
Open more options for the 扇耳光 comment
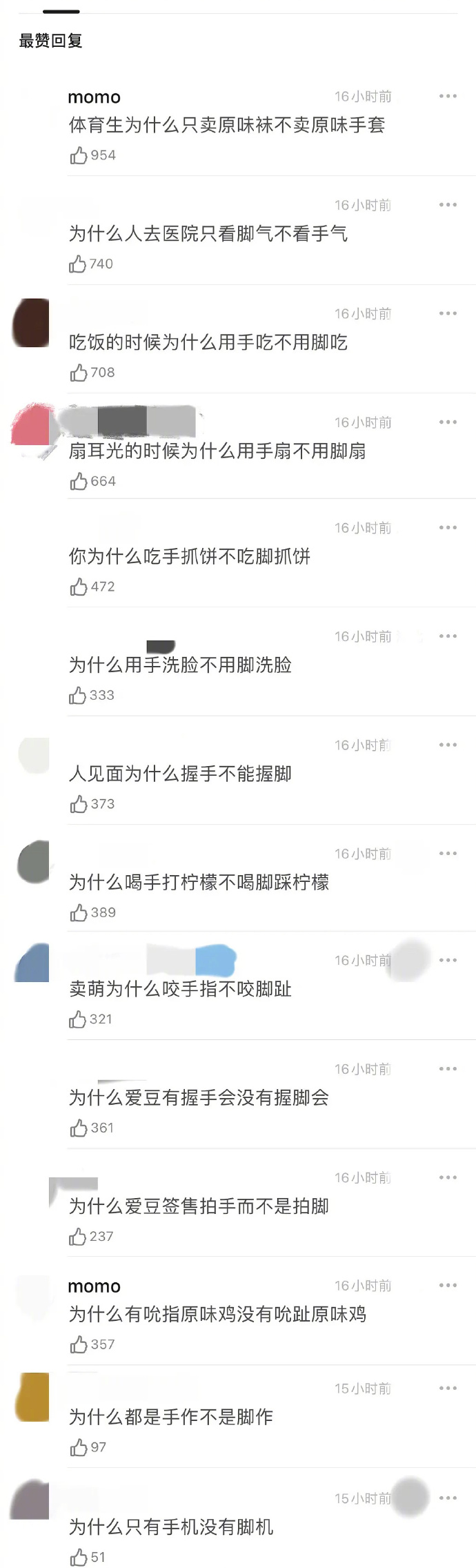(448, 422)
